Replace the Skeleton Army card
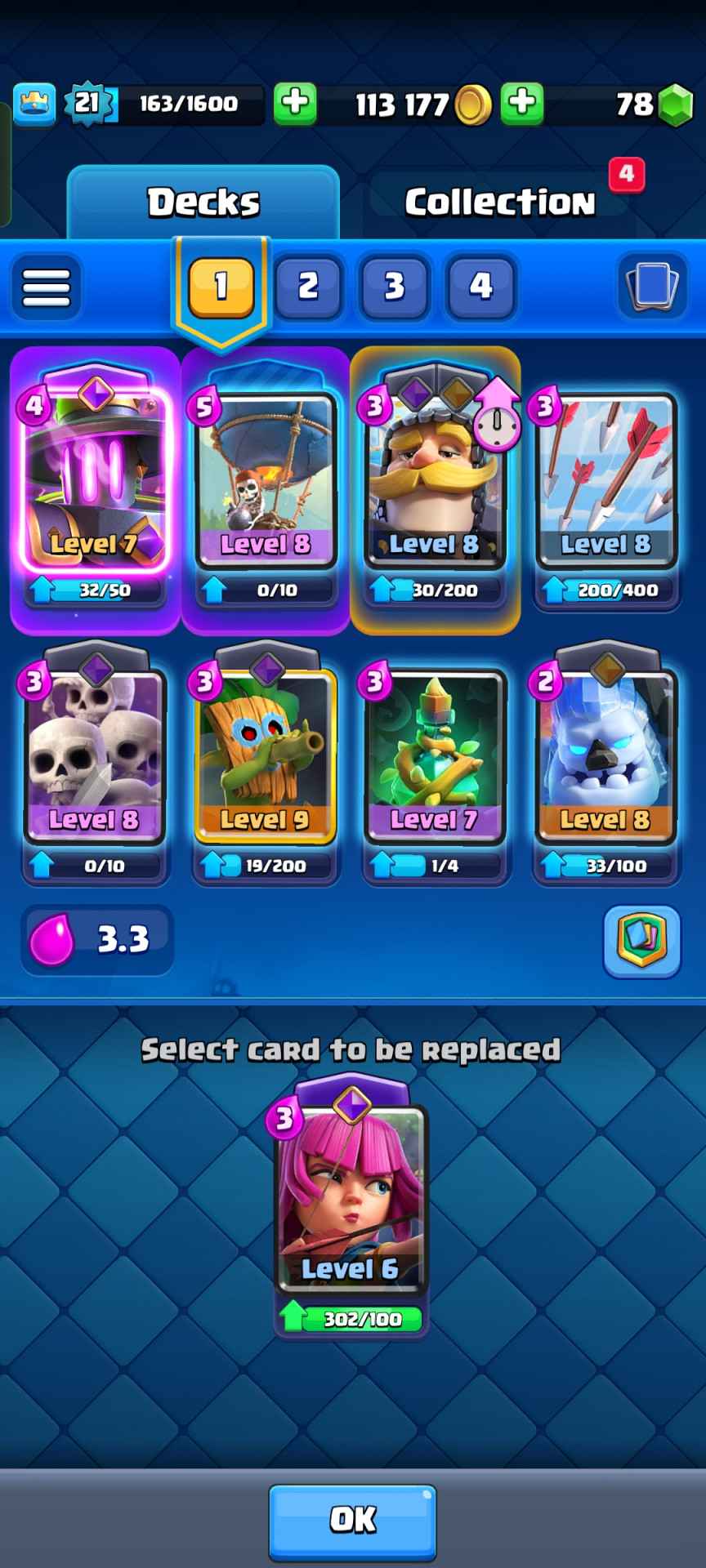This screenshot has height=1568, width=706. click(x=95, y=755)
